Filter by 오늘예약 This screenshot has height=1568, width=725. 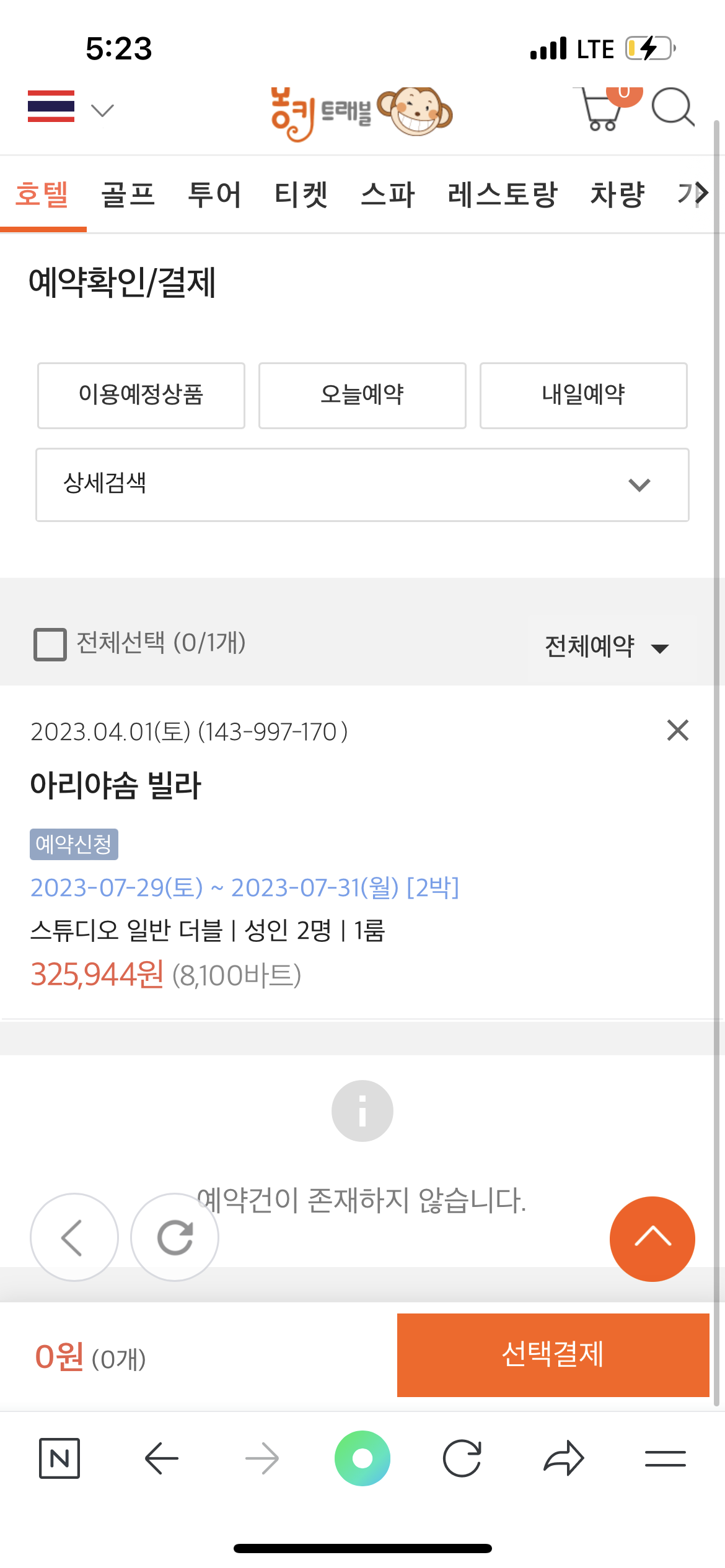click(362, 395)
